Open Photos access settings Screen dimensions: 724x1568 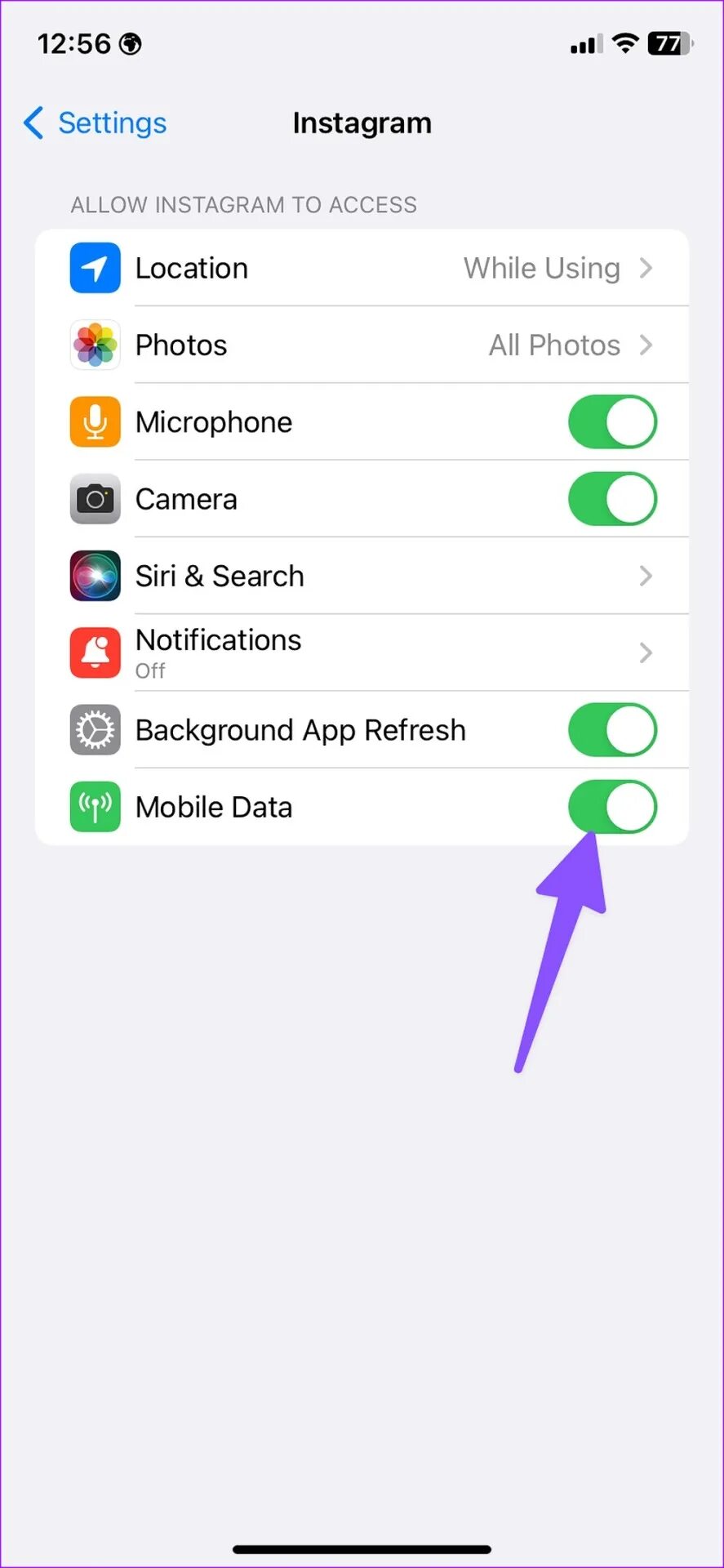coord(362,345)
